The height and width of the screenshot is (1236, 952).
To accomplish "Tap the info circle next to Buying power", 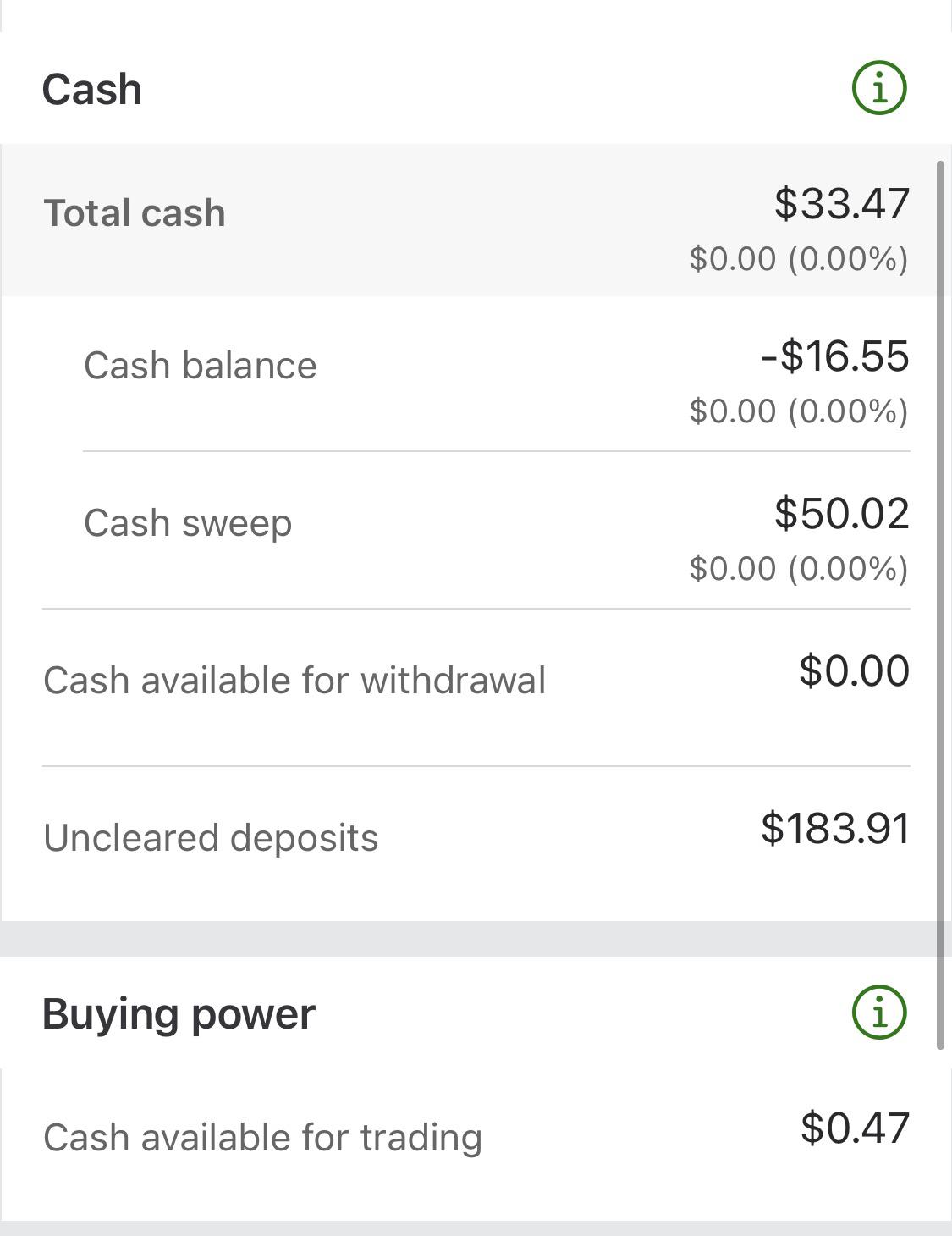I will click(878, 1010).
